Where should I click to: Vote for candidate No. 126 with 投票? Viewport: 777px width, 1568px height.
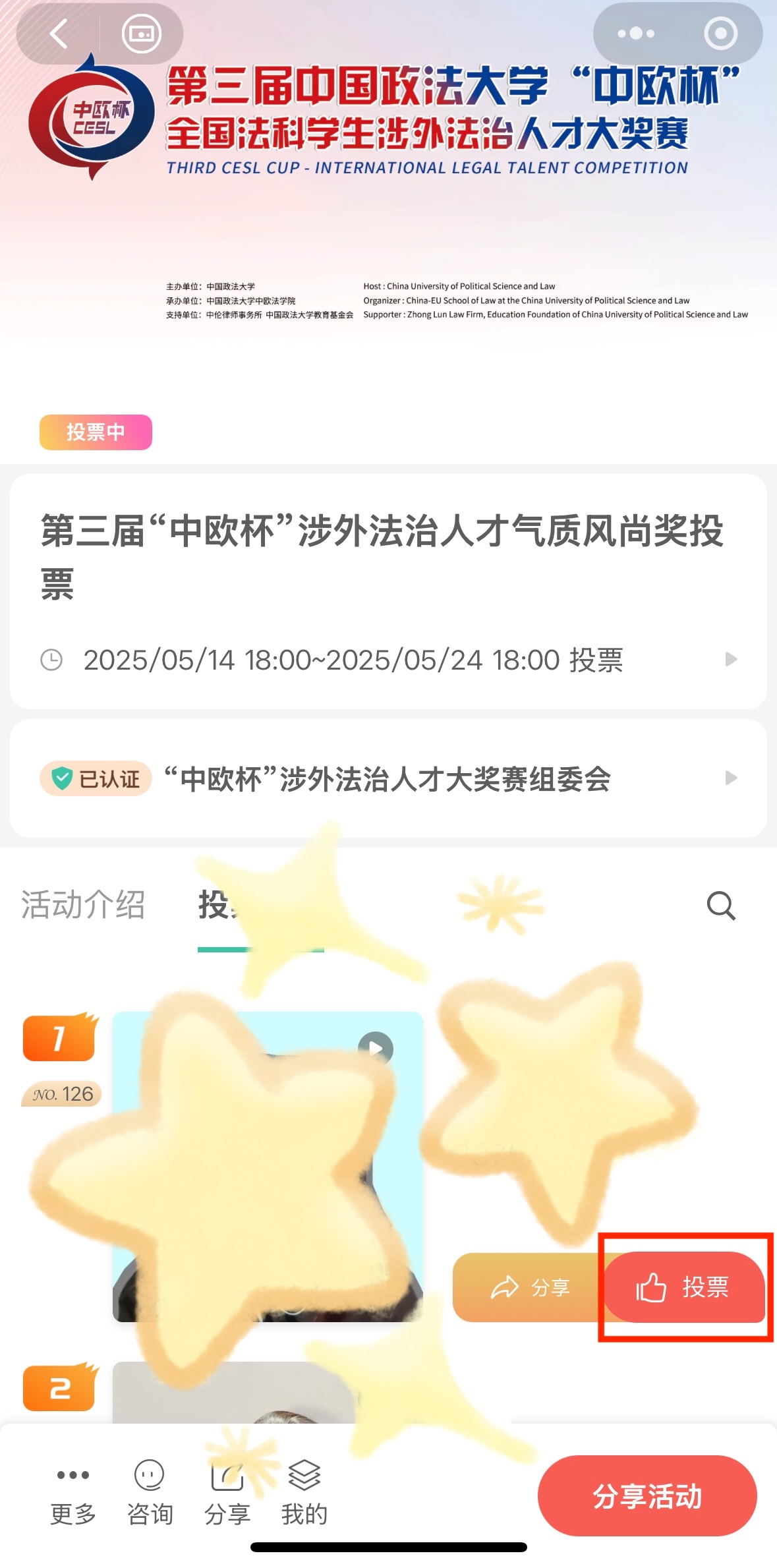pyautogui.click(x=683, y=1287)
